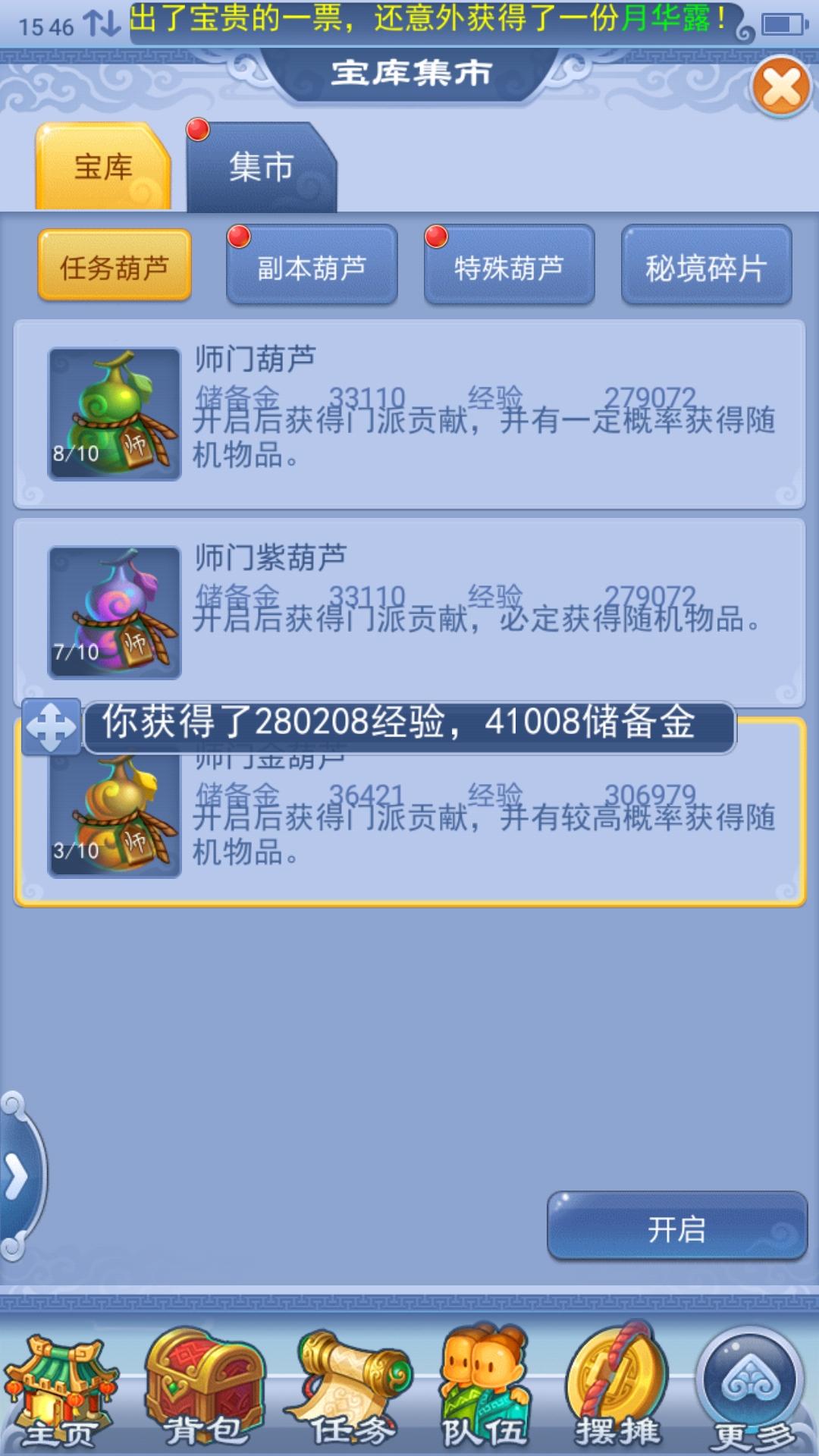The width and height of the screenshot is (819, 1456).
Task: Select the 任务葫芦 category
Action: [x=115, y=267]
